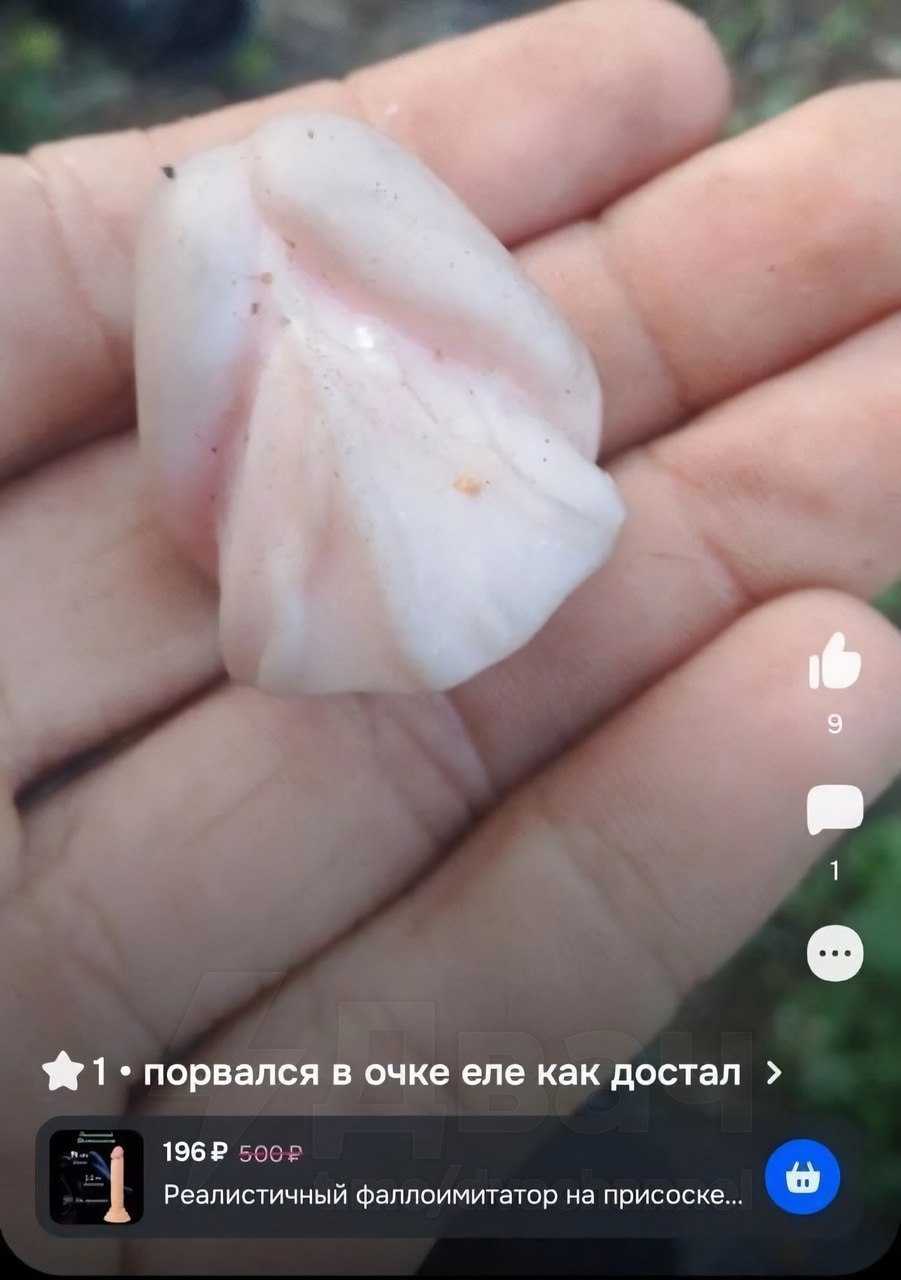Expand the one-star review text
Viewport: 901px width, 1280px height.
pos(772,1073)
